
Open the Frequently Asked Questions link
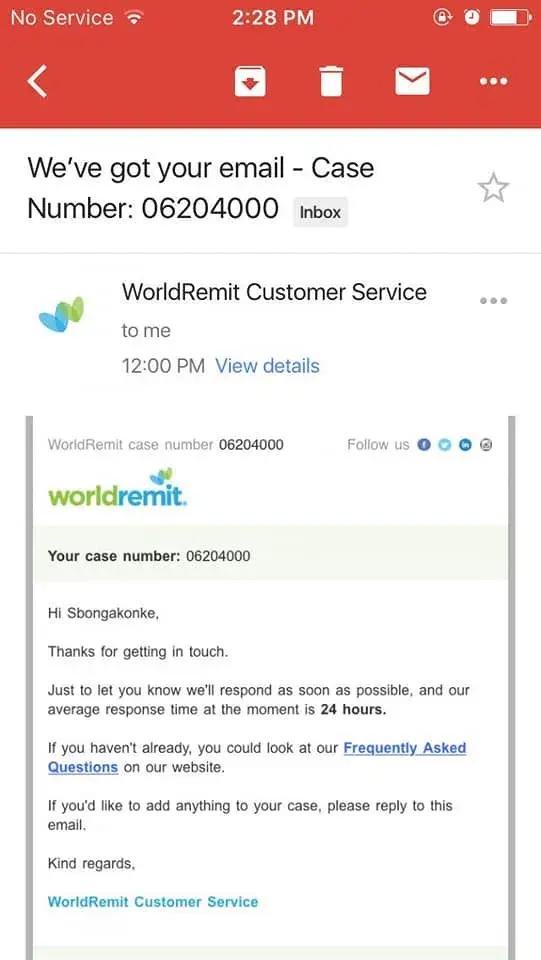[257, 757]
